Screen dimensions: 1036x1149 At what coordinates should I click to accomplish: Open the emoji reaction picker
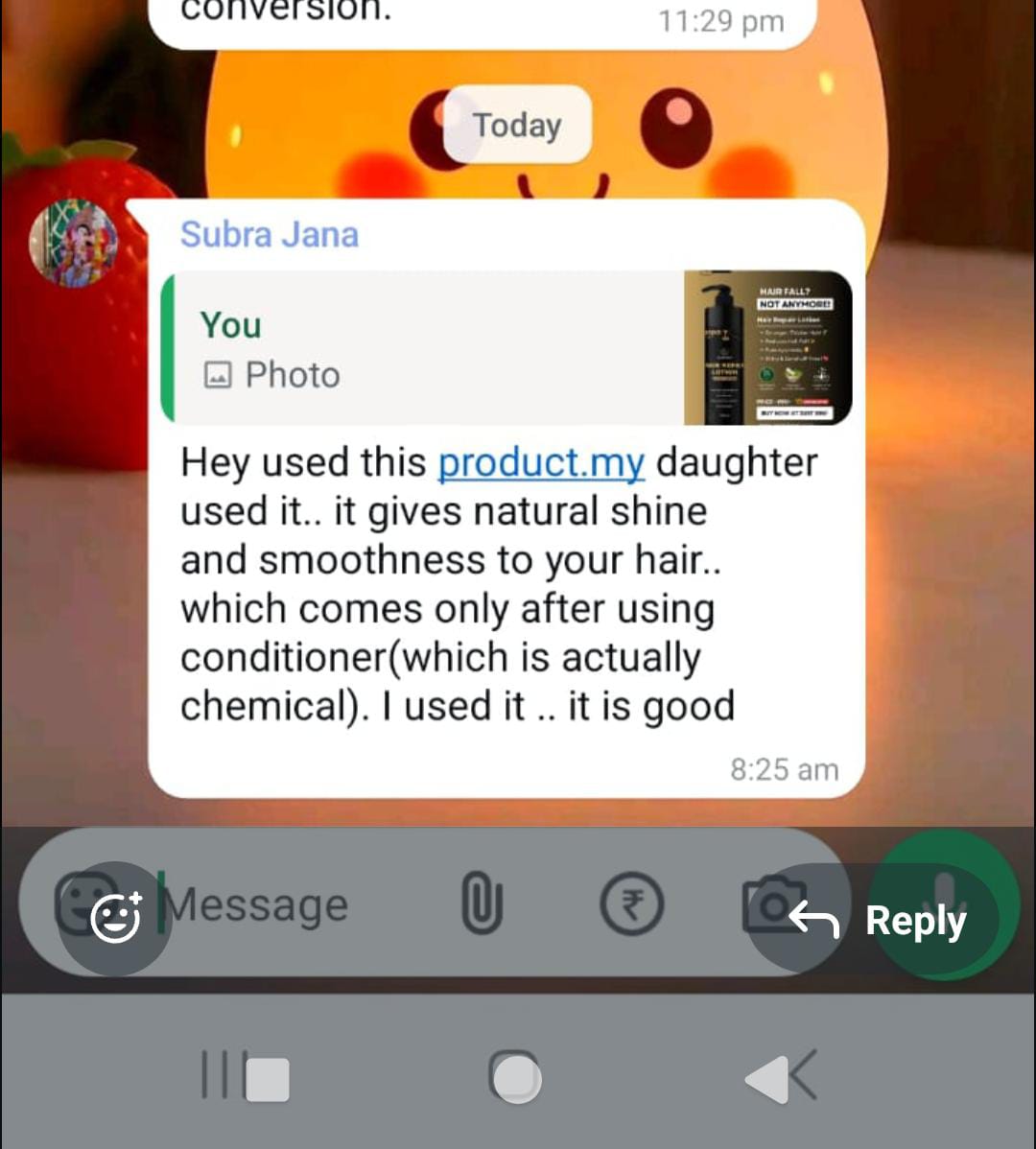pos(116,918)
